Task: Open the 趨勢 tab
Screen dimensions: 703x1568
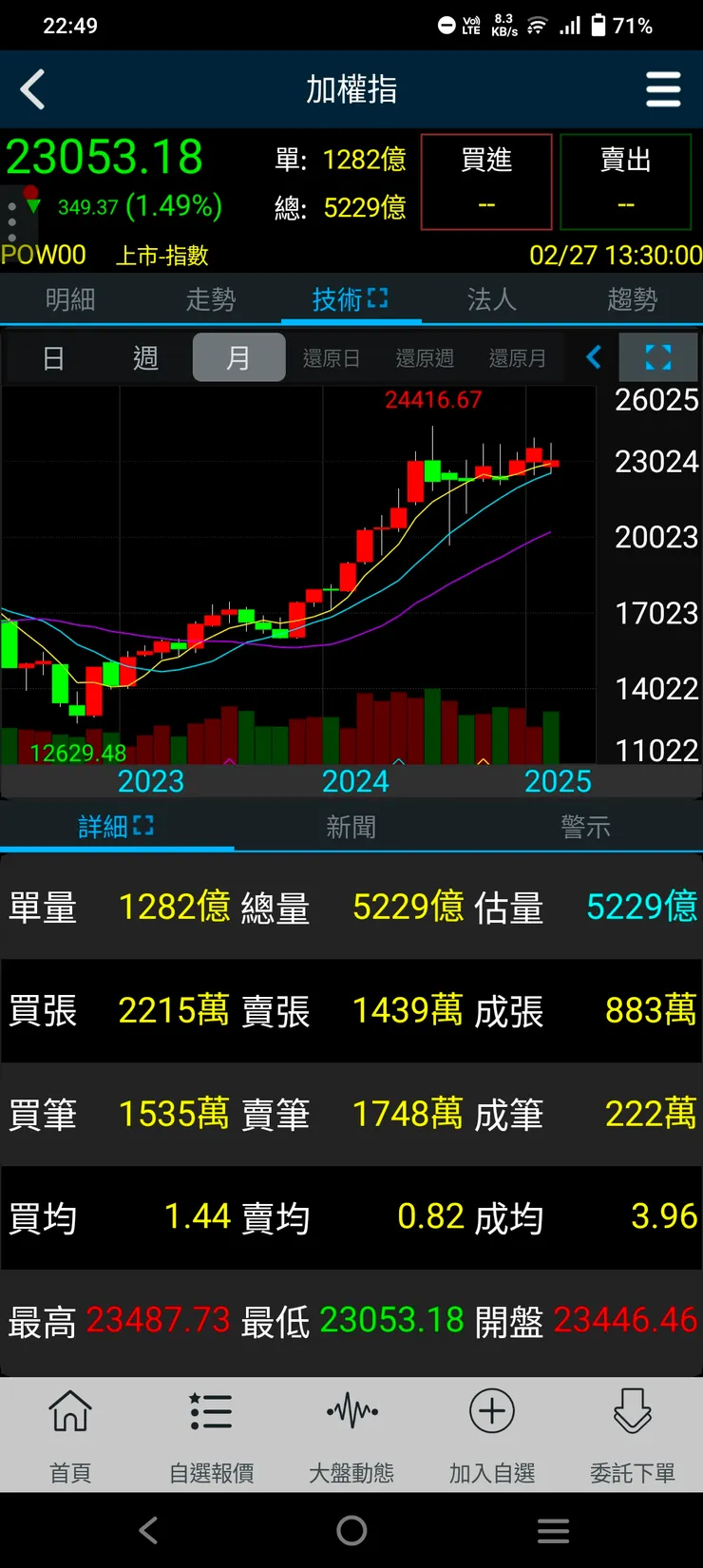Action: click(632, 300)
